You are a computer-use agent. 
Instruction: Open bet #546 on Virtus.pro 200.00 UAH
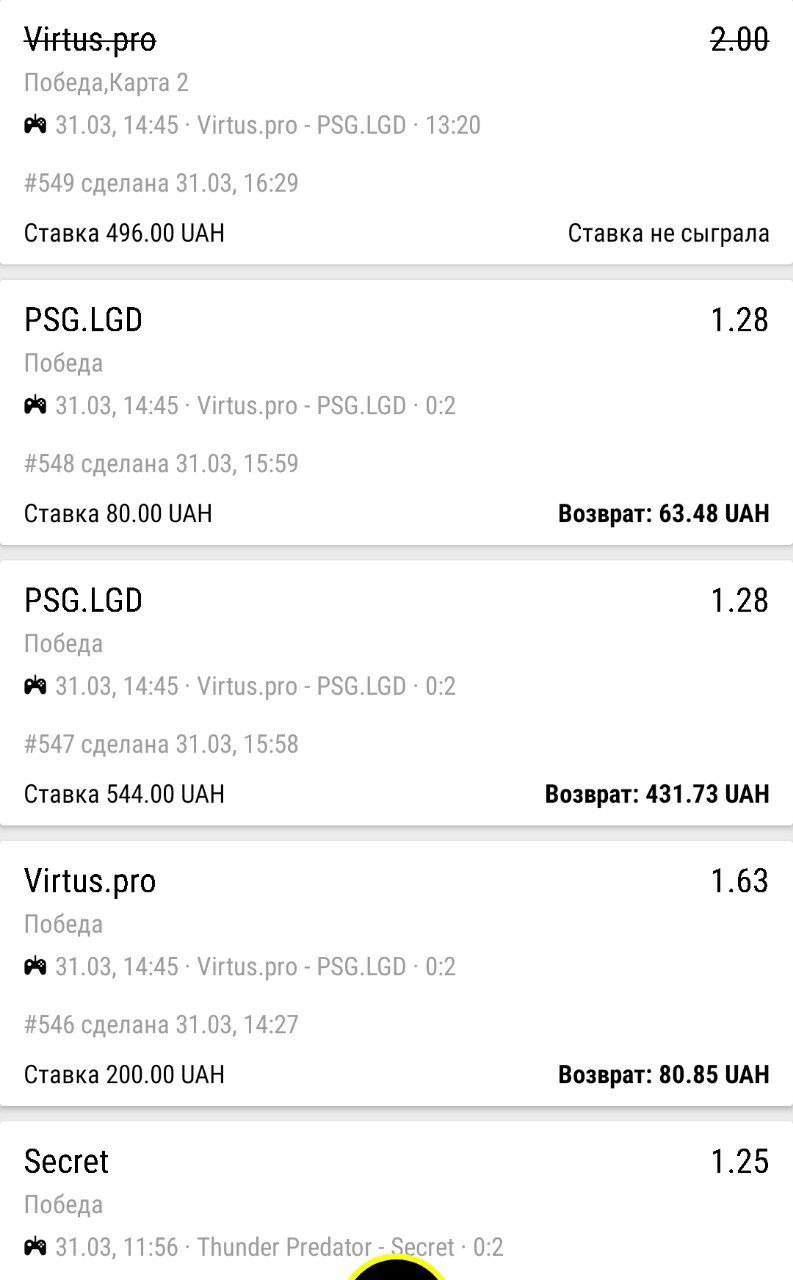(396, 973)
